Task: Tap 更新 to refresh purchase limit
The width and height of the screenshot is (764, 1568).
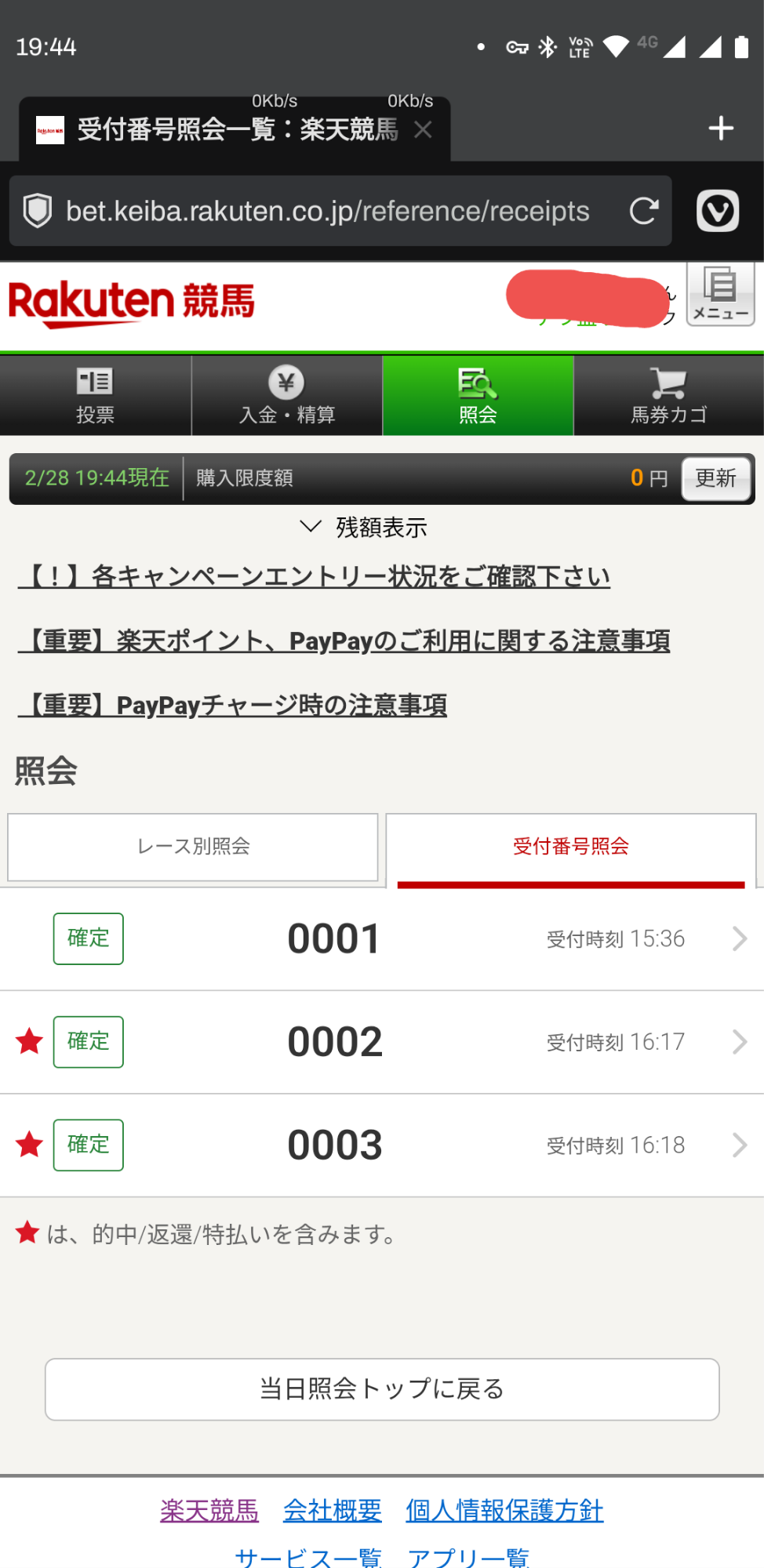Action: (715, 478)
